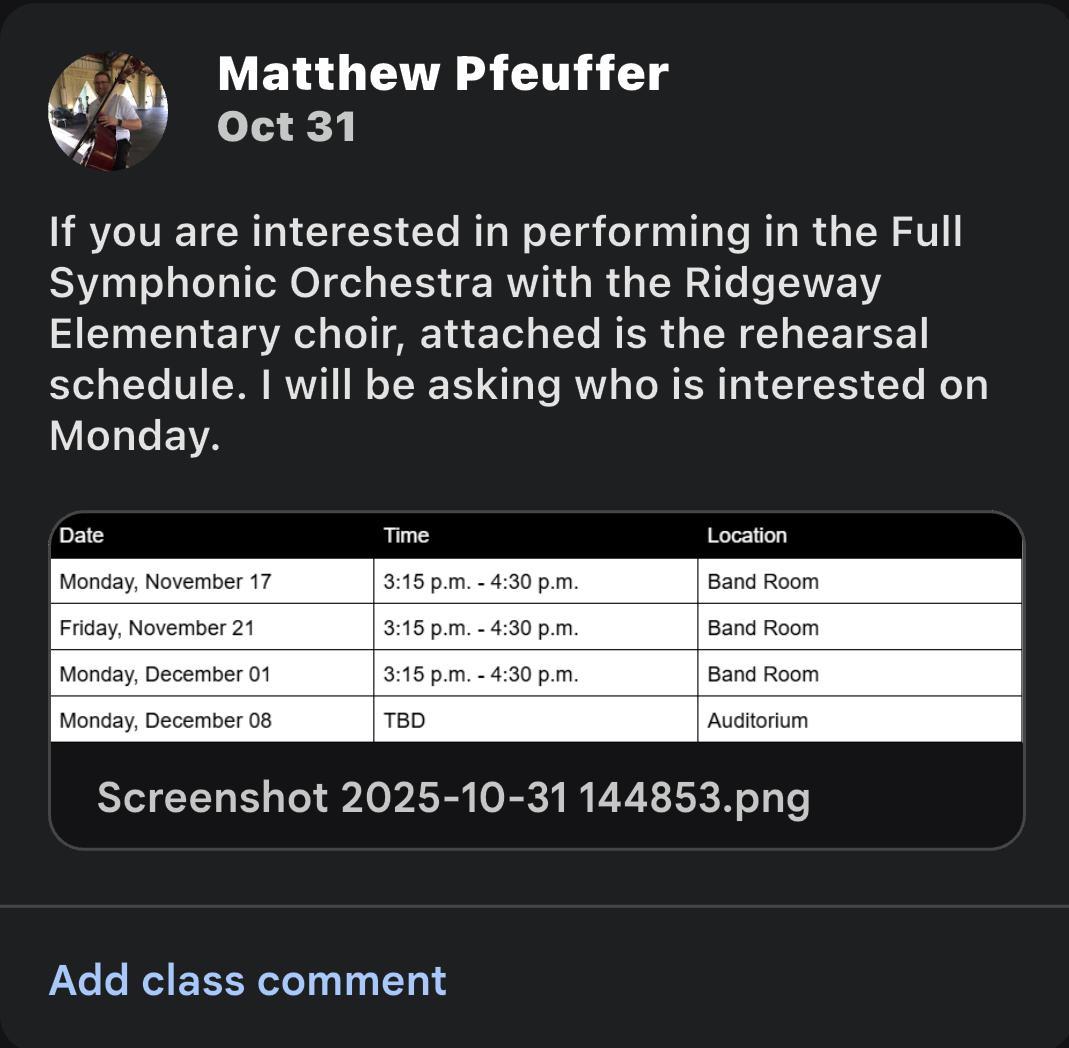The height and width of the screenshot is (1048, 1069).
Task: Open the attached rehearsal schedule screenshot
Action: [x=536, y=680]
